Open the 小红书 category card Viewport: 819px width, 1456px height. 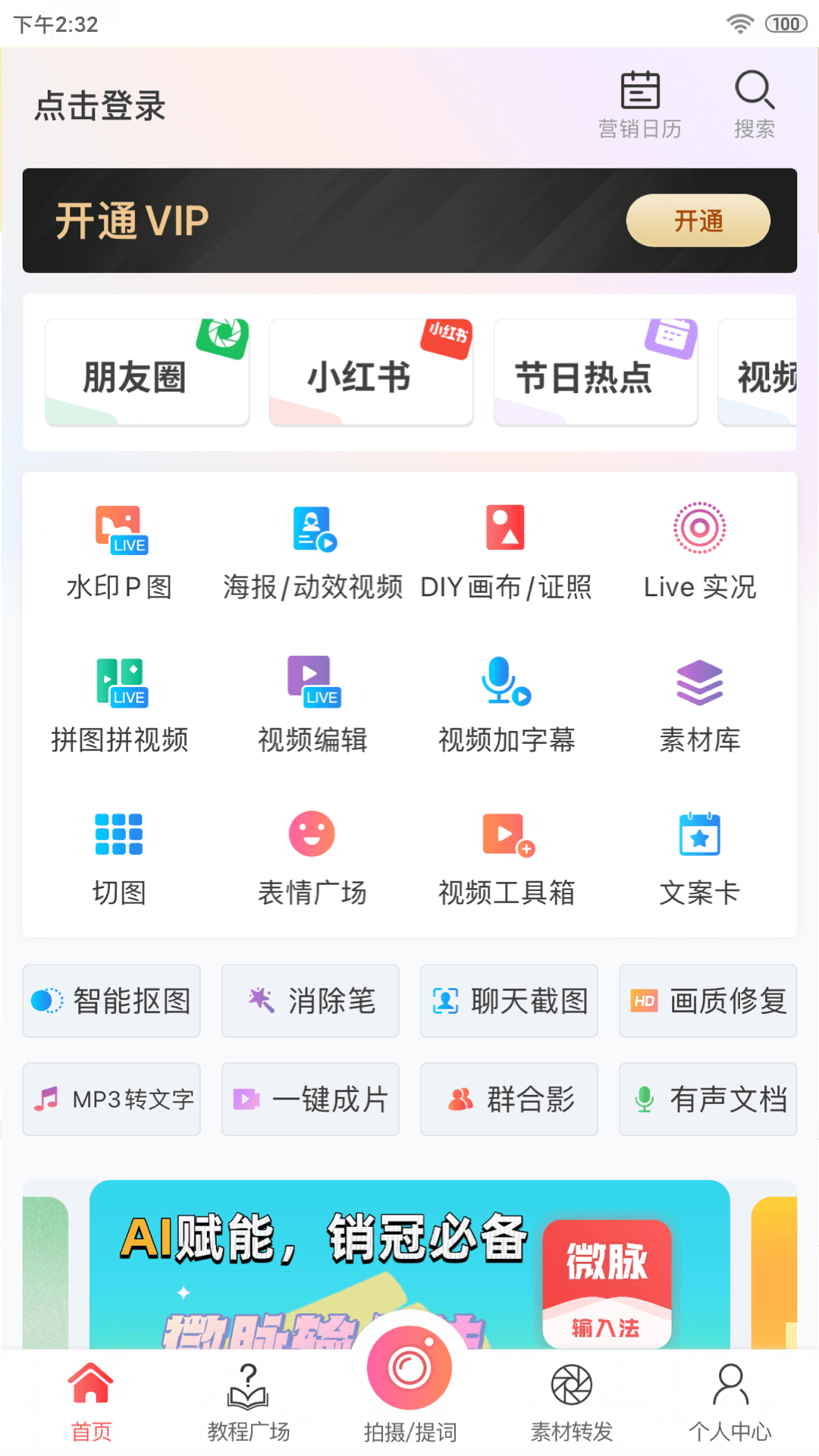(371, 373)
